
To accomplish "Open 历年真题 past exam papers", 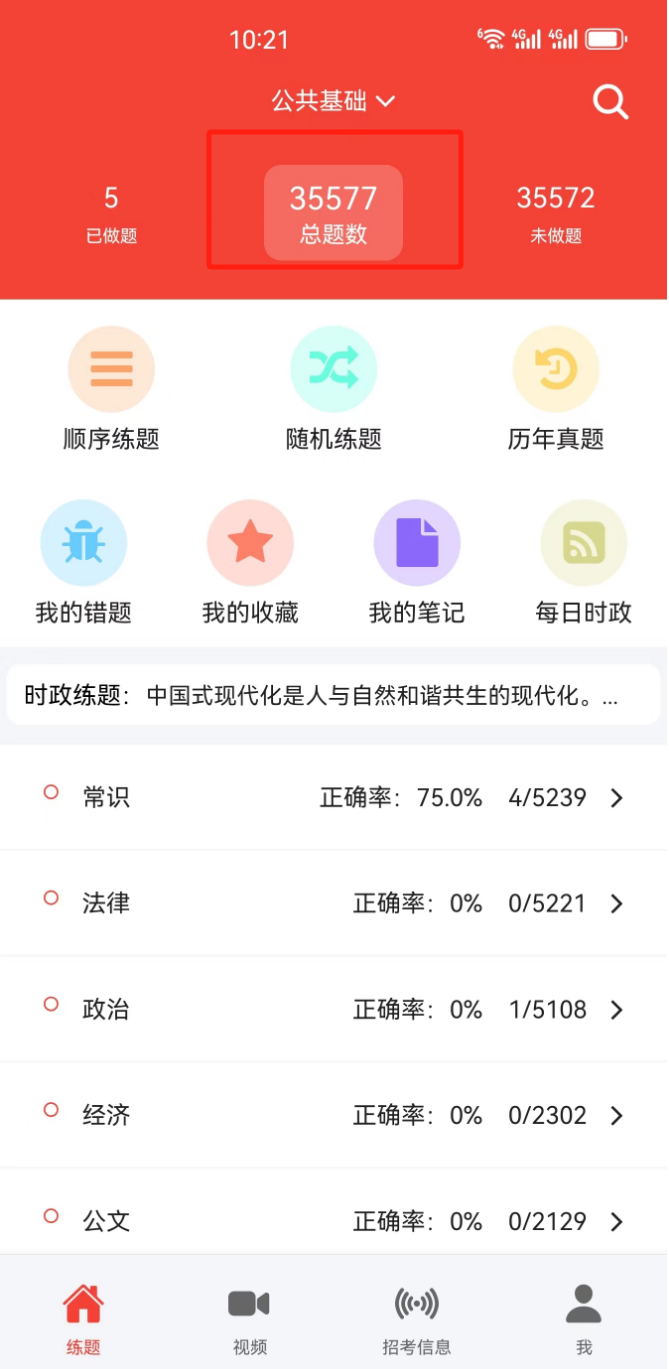I will pyautogui.click(x=556, y=390).
